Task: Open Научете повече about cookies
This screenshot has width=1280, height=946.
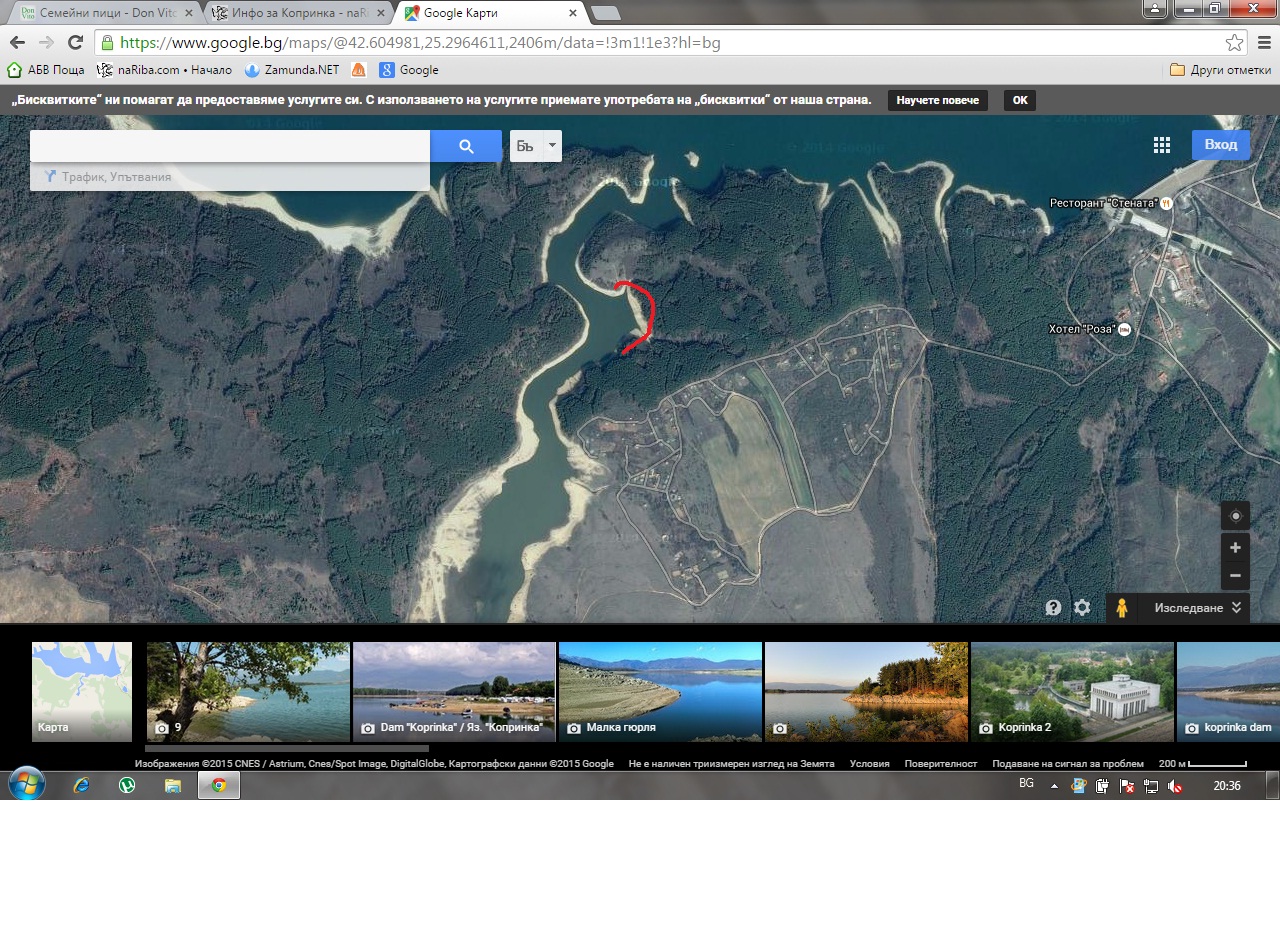Action: coord(937,100)
